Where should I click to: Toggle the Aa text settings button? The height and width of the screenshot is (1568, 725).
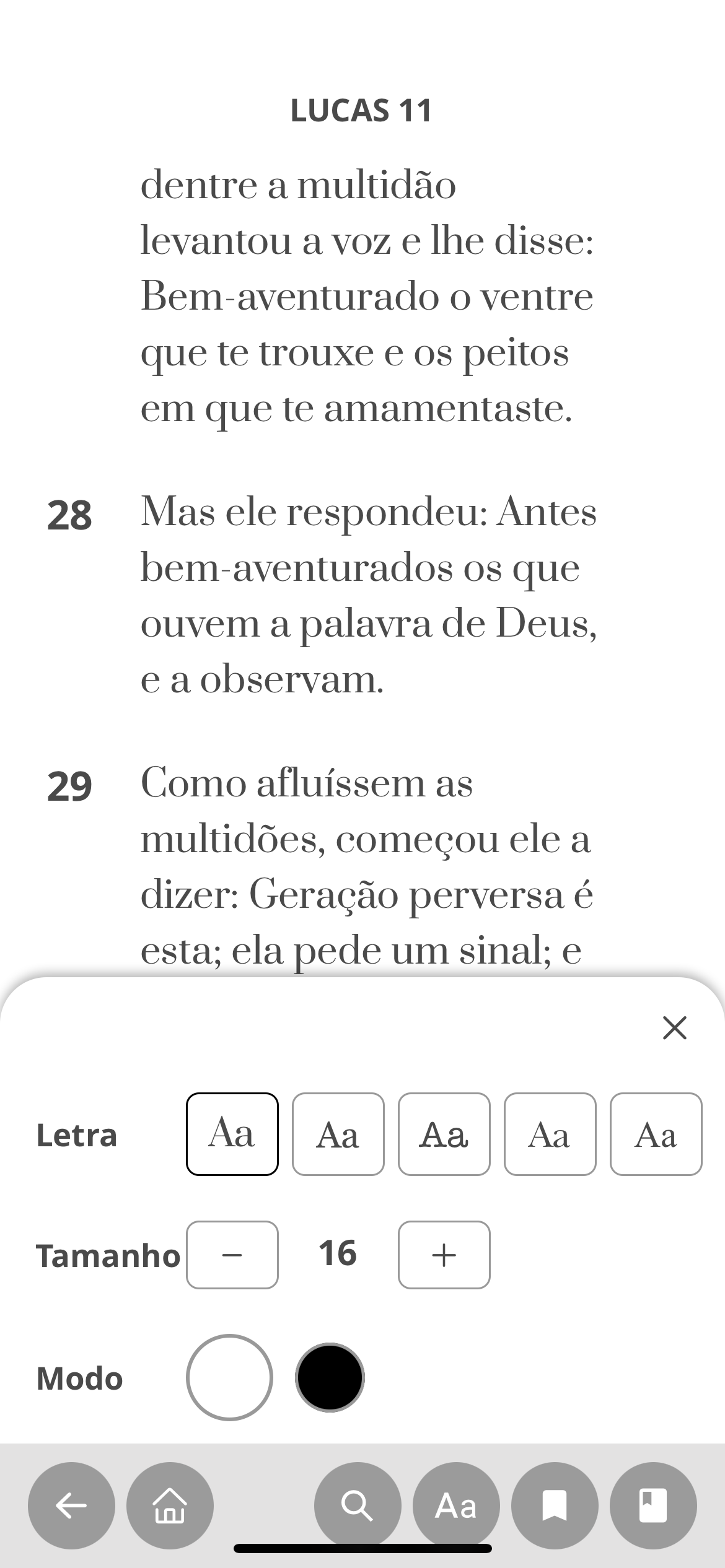(456, 1505)
